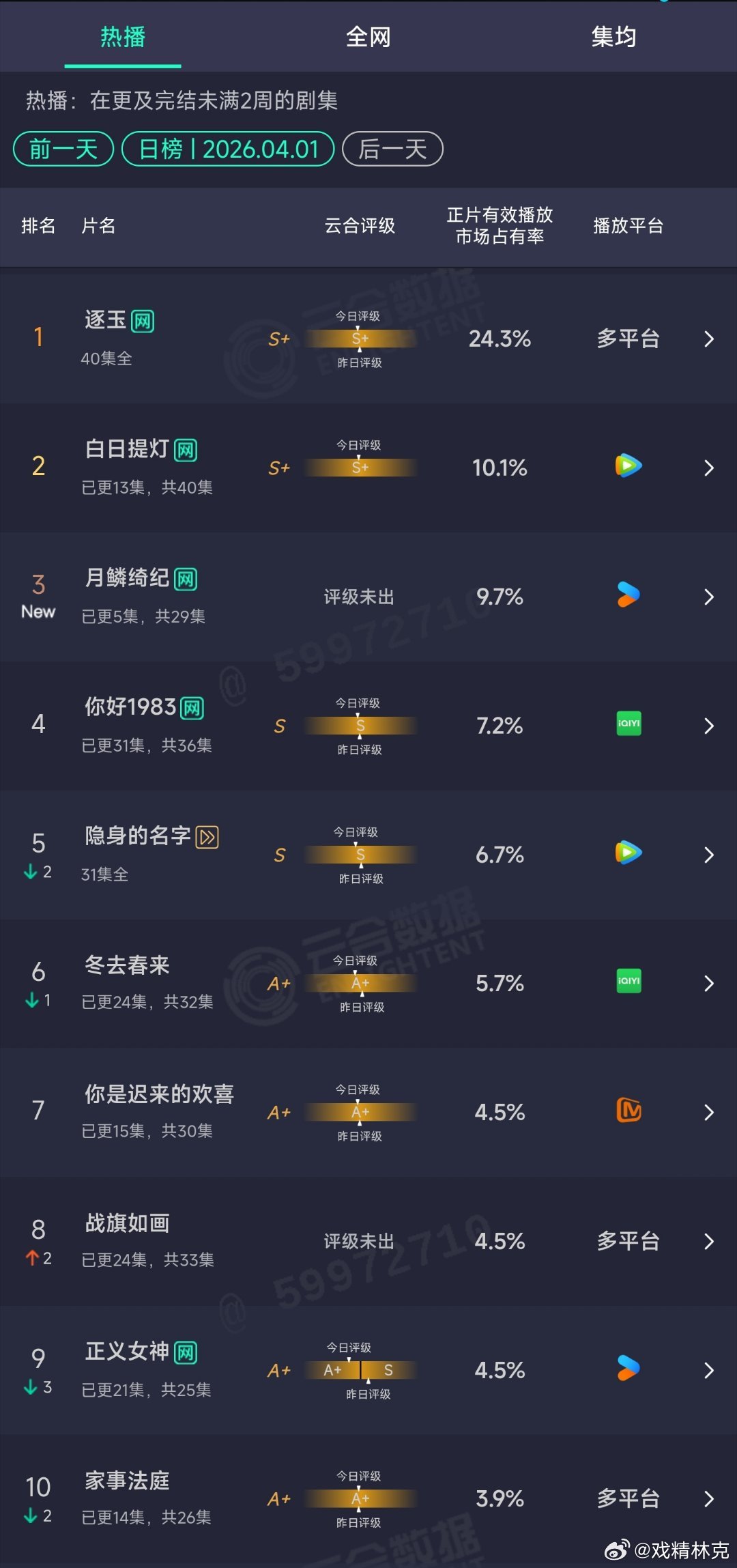
Task: Click the 前一天 button
Action: [x=63, y=149]
